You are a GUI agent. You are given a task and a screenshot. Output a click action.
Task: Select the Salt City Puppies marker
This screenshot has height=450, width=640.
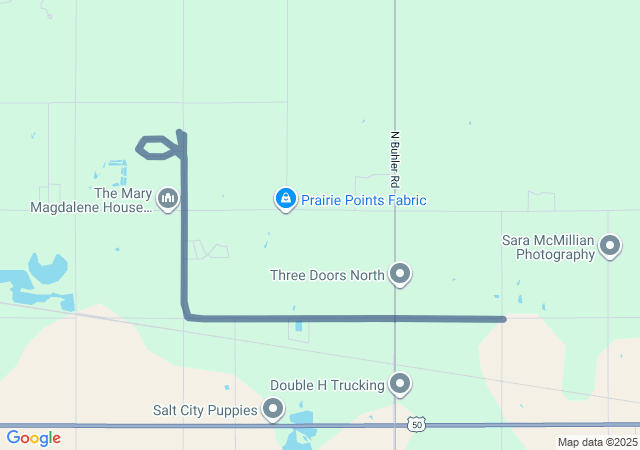click(x=273, y=408)
